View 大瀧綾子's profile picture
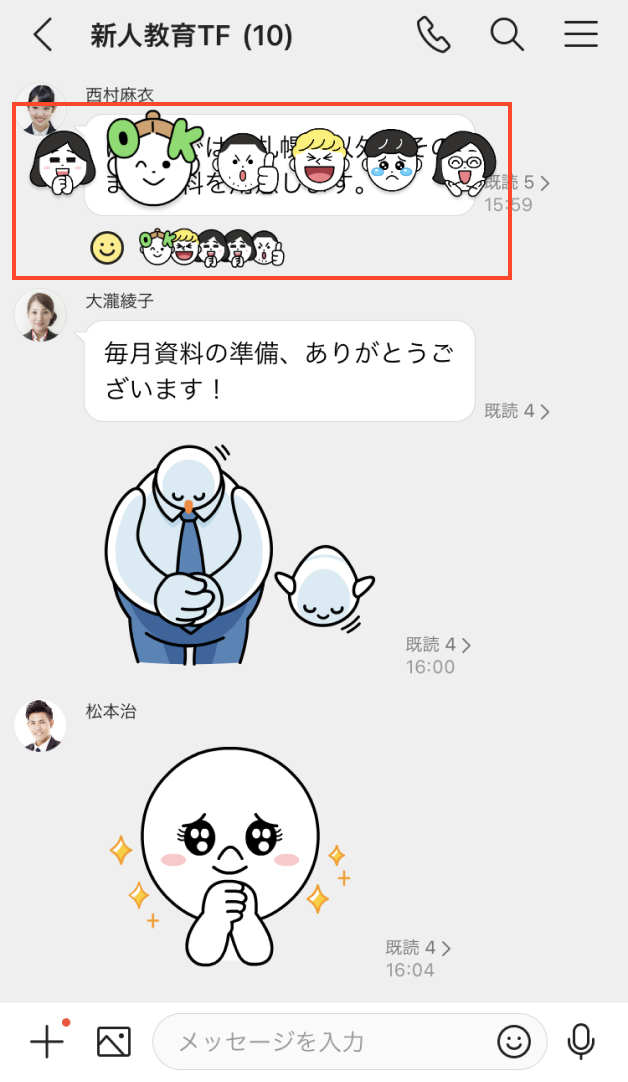The image size is (628, 1082). 40,316
